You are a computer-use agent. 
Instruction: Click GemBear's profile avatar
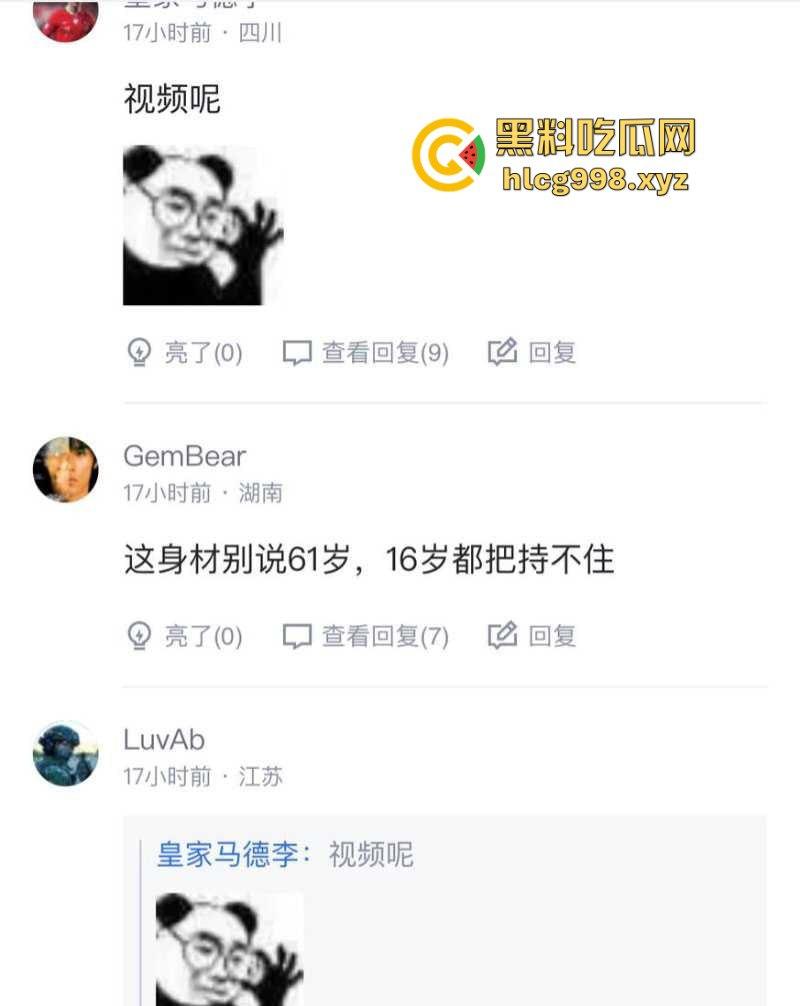(62, 470)
